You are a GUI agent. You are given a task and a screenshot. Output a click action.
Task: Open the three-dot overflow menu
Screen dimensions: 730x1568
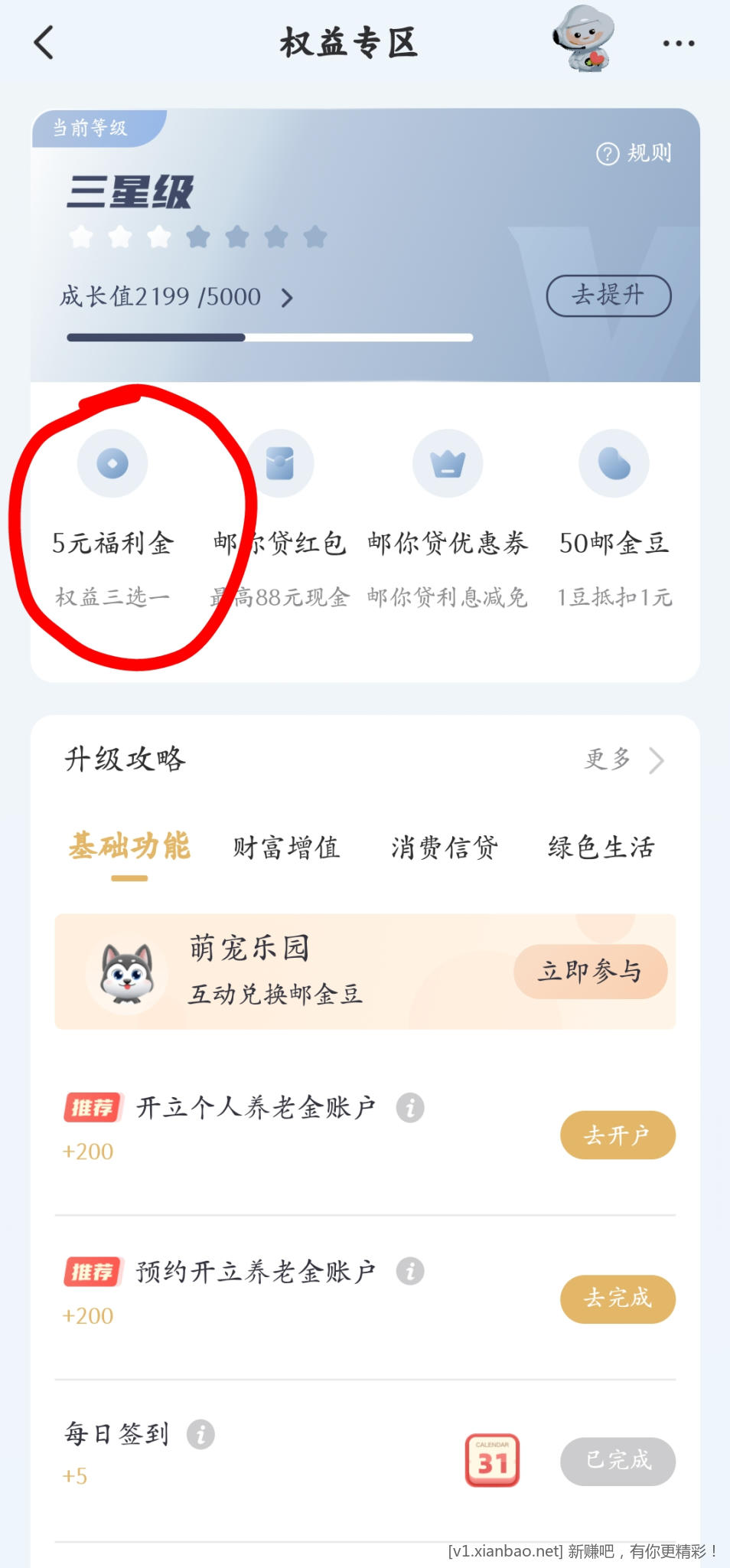pos(678,44)
